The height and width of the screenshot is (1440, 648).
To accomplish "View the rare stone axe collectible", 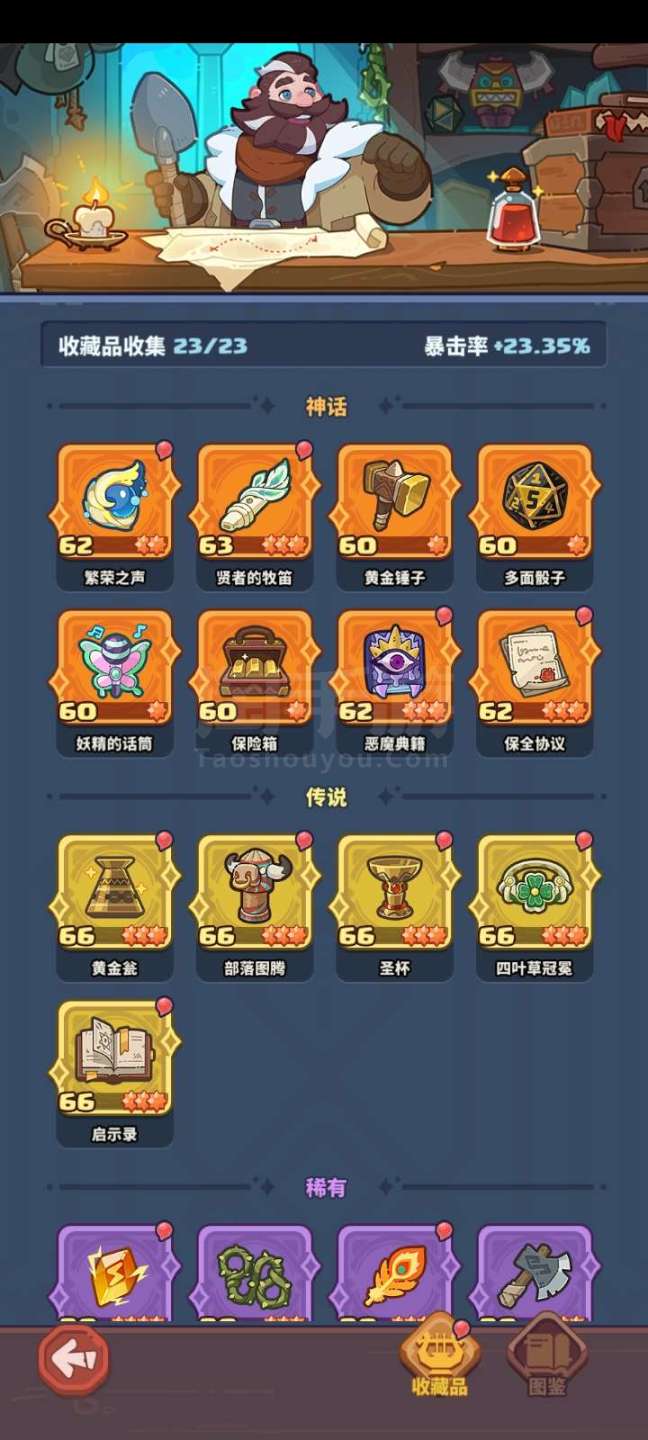I will (534, 1274).
